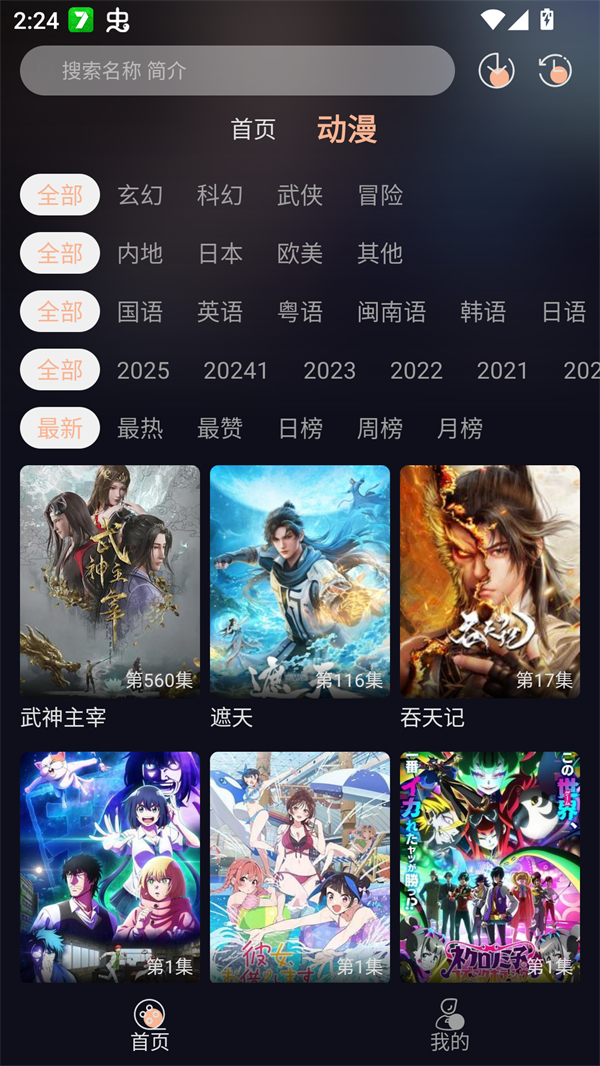Filter genre by 玄幻

coord(140,195)
